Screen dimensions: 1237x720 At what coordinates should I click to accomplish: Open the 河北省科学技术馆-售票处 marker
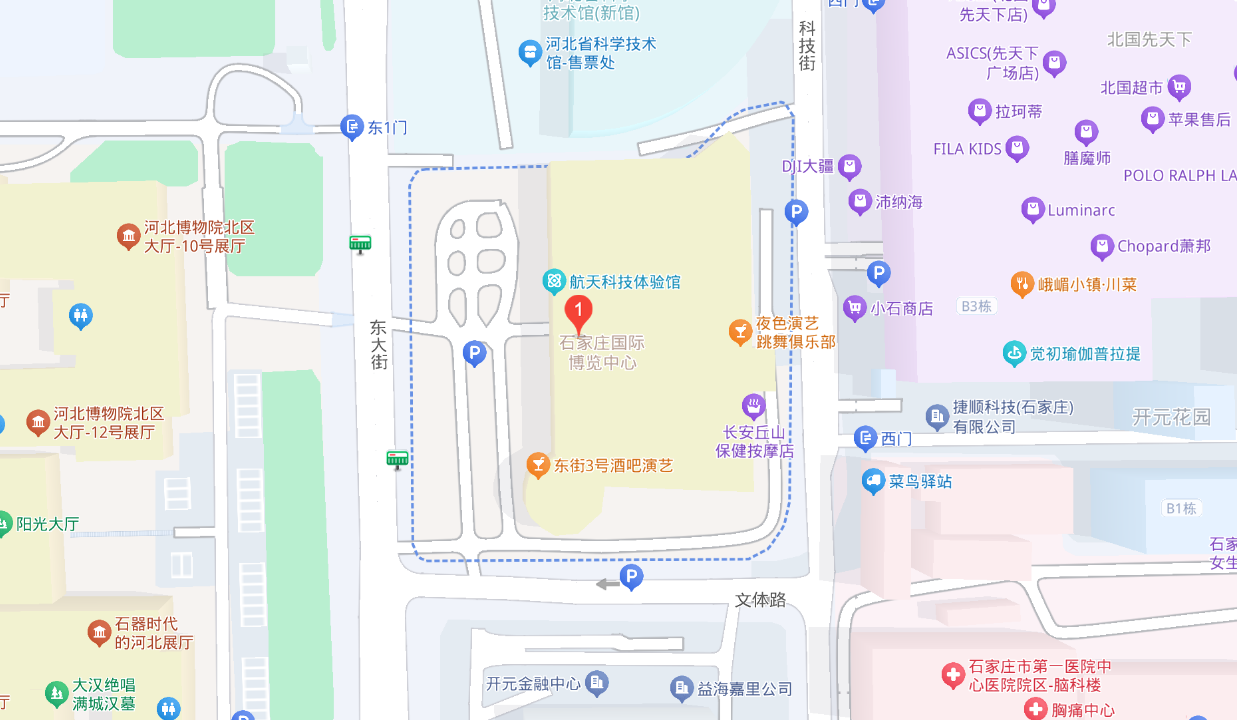click(x=530, y=52)
